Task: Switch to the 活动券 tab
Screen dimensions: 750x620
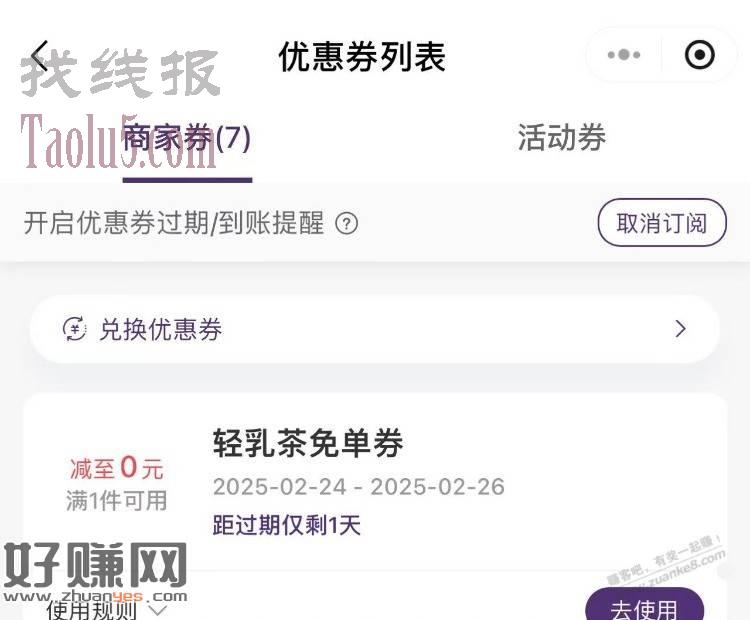Action: (562, 138)
